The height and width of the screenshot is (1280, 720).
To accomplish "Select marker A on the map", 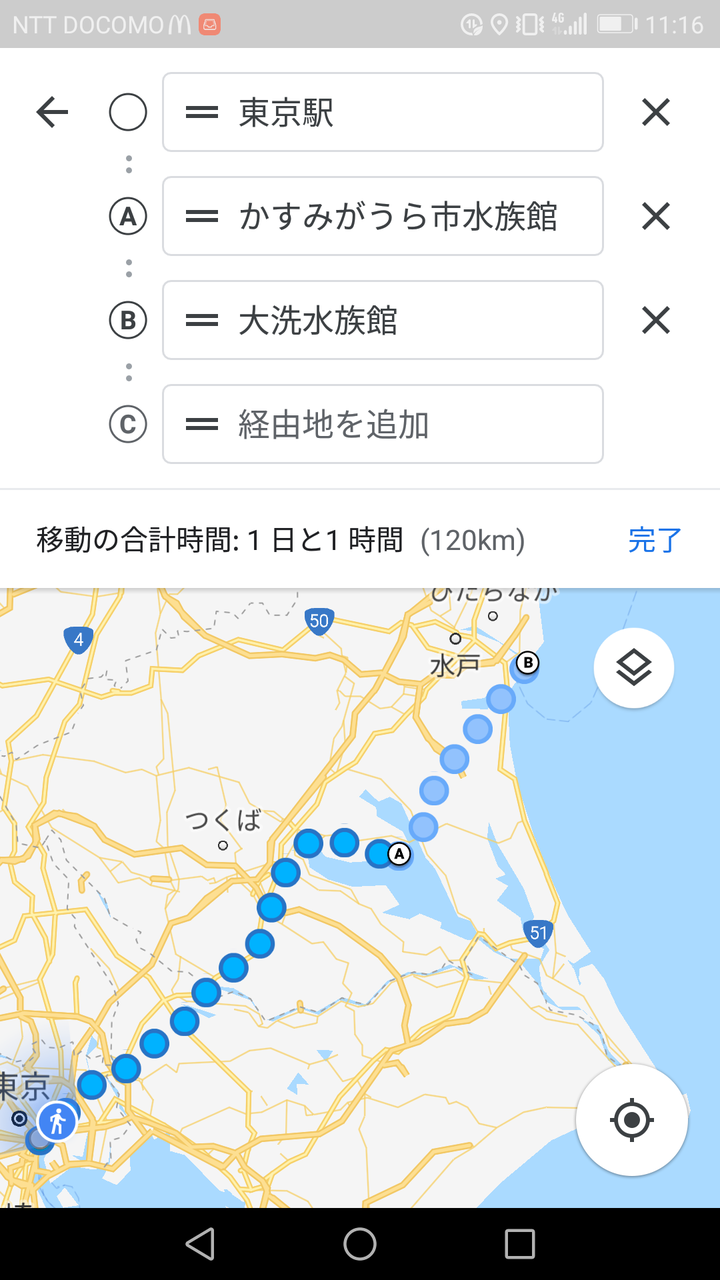I will 399,854.
